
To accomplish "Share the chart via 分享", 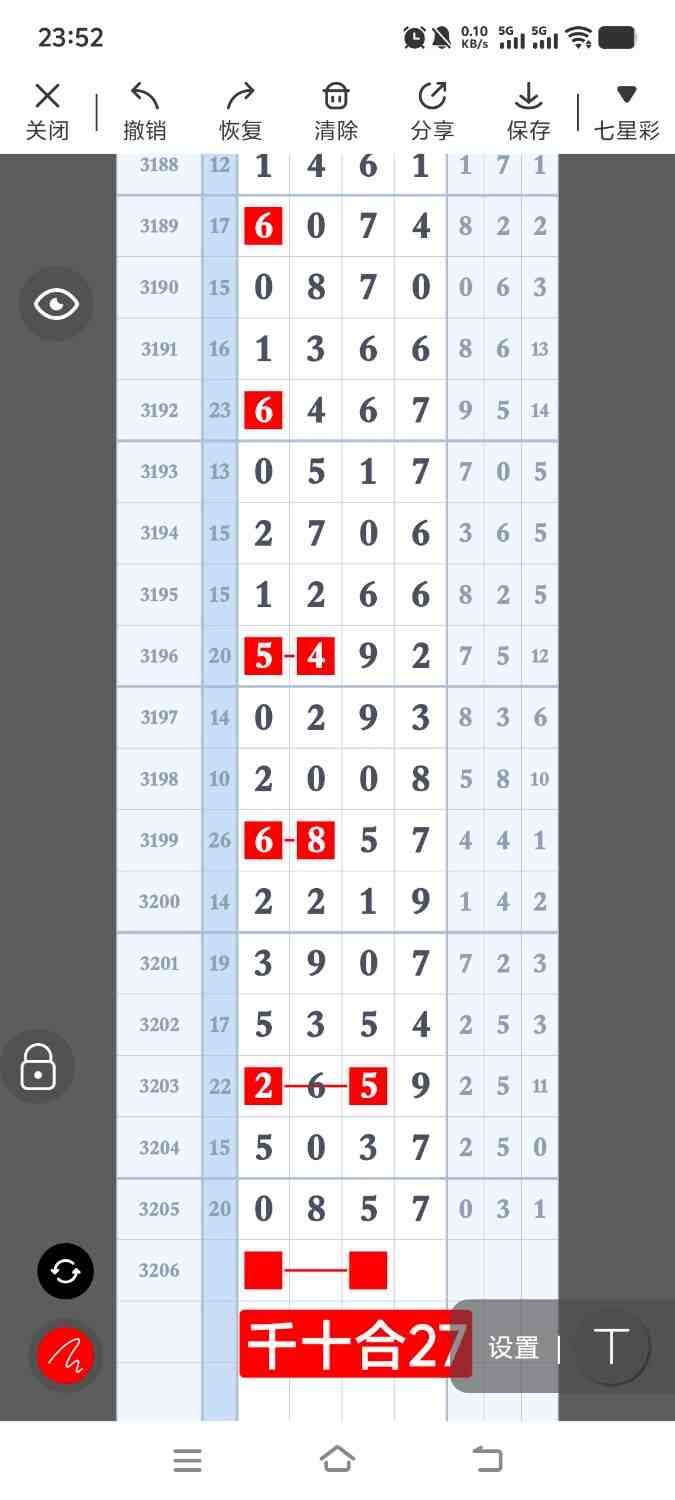I will [432, 111].
